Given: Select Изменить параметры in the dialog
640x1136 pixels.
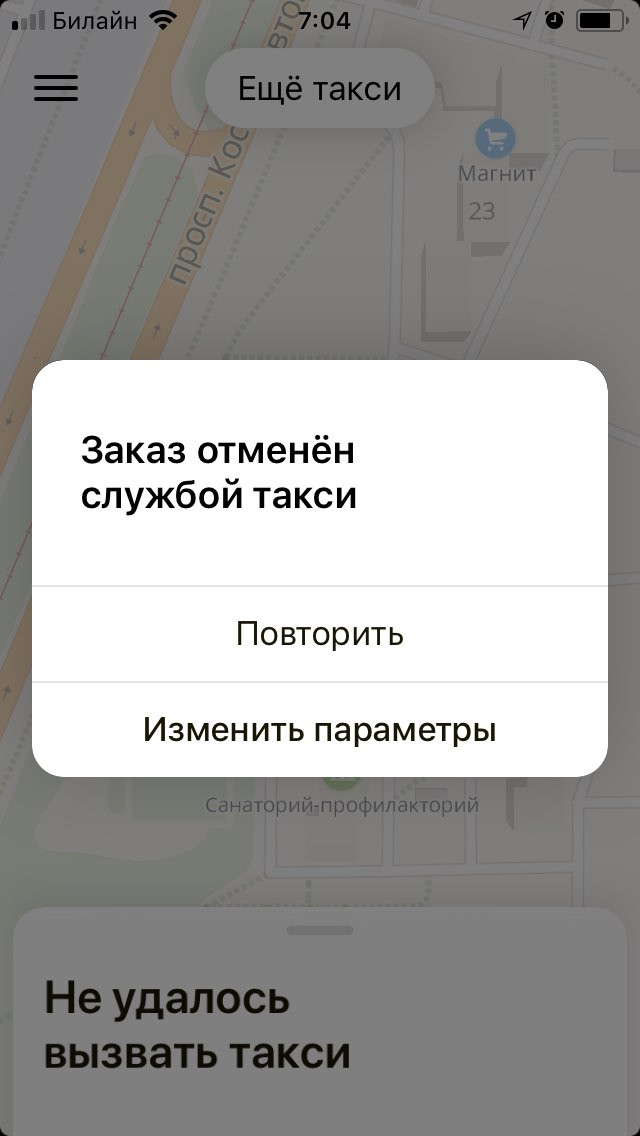Looking at the screenshot, I should [x=320, y=729].
